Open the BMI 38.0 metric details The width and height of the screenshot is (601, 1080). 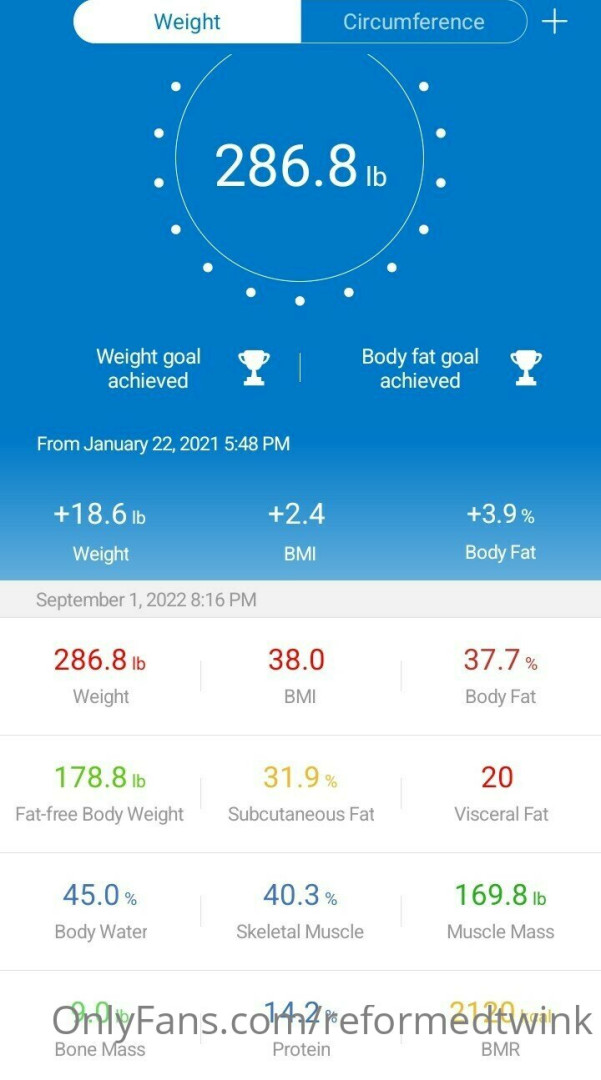(300, 676)
